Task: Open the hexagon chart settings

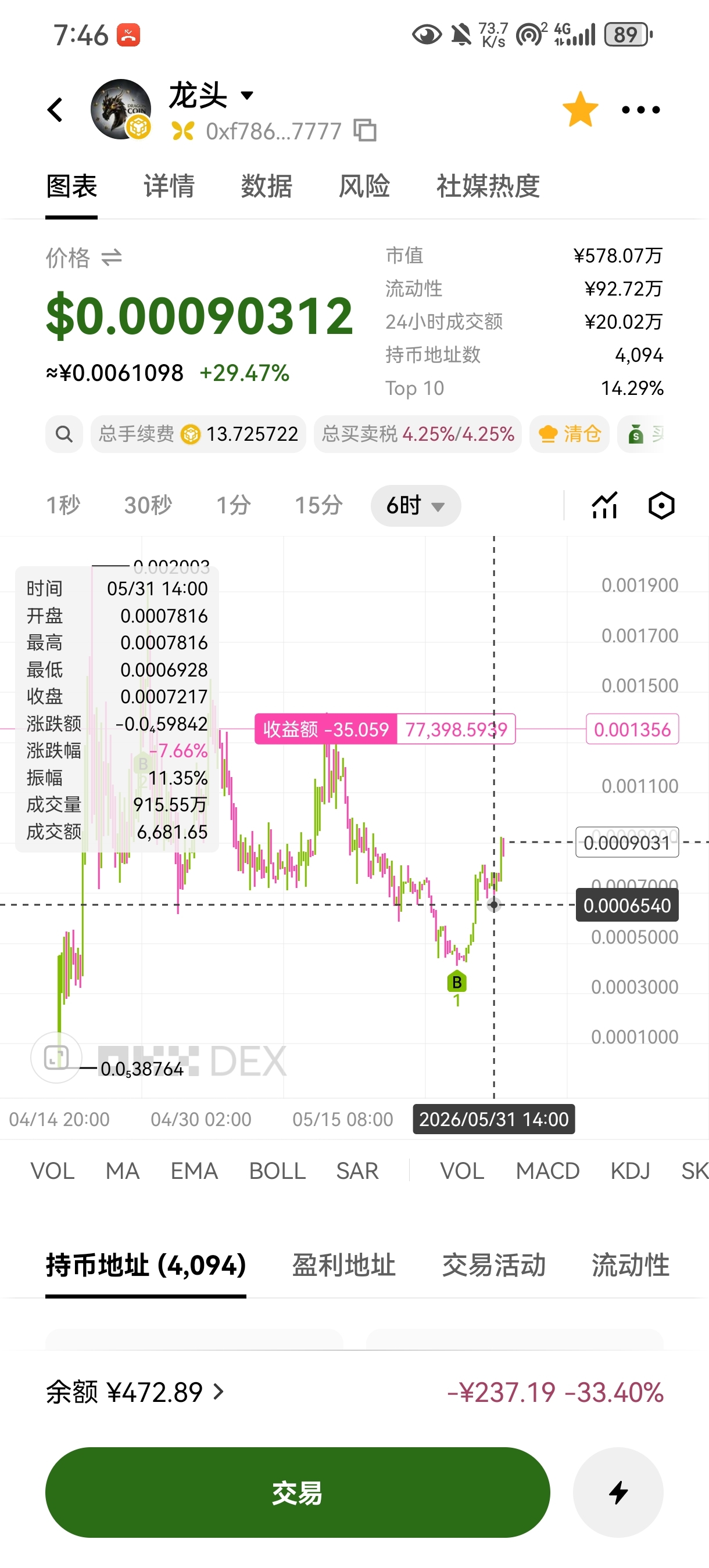Action: click(661, 505)
